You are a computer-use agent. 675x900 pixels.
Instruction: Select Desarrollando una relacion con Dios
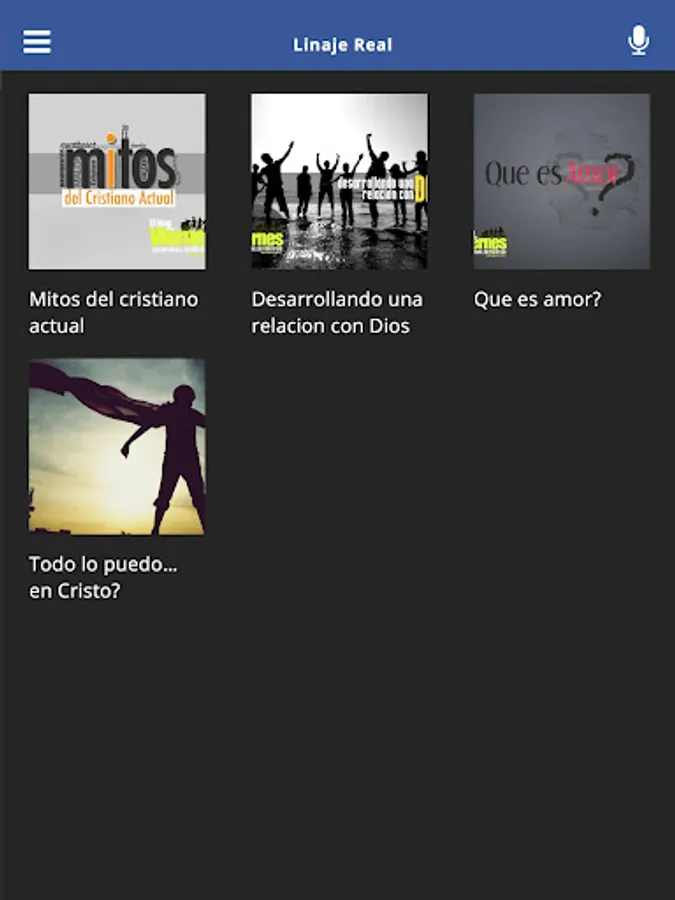pyautogui.click(x=339, y=182)
